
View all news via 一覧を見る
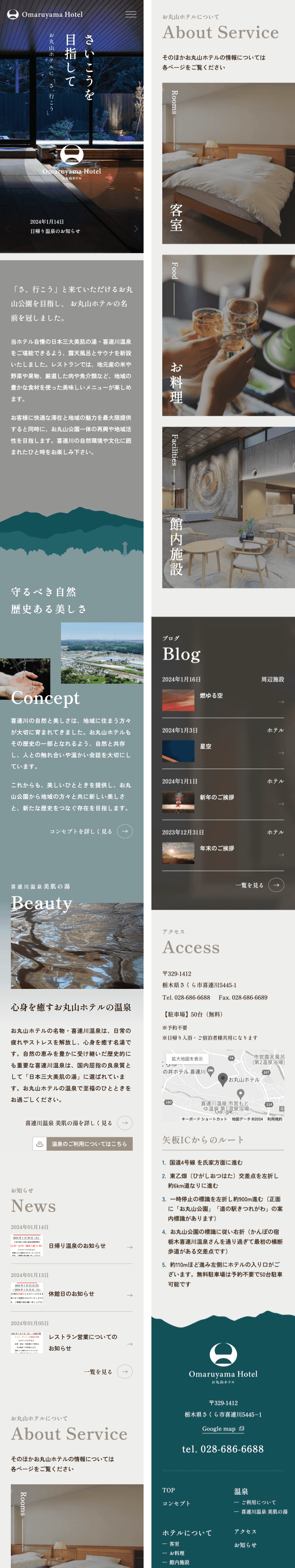point(108,1371)
